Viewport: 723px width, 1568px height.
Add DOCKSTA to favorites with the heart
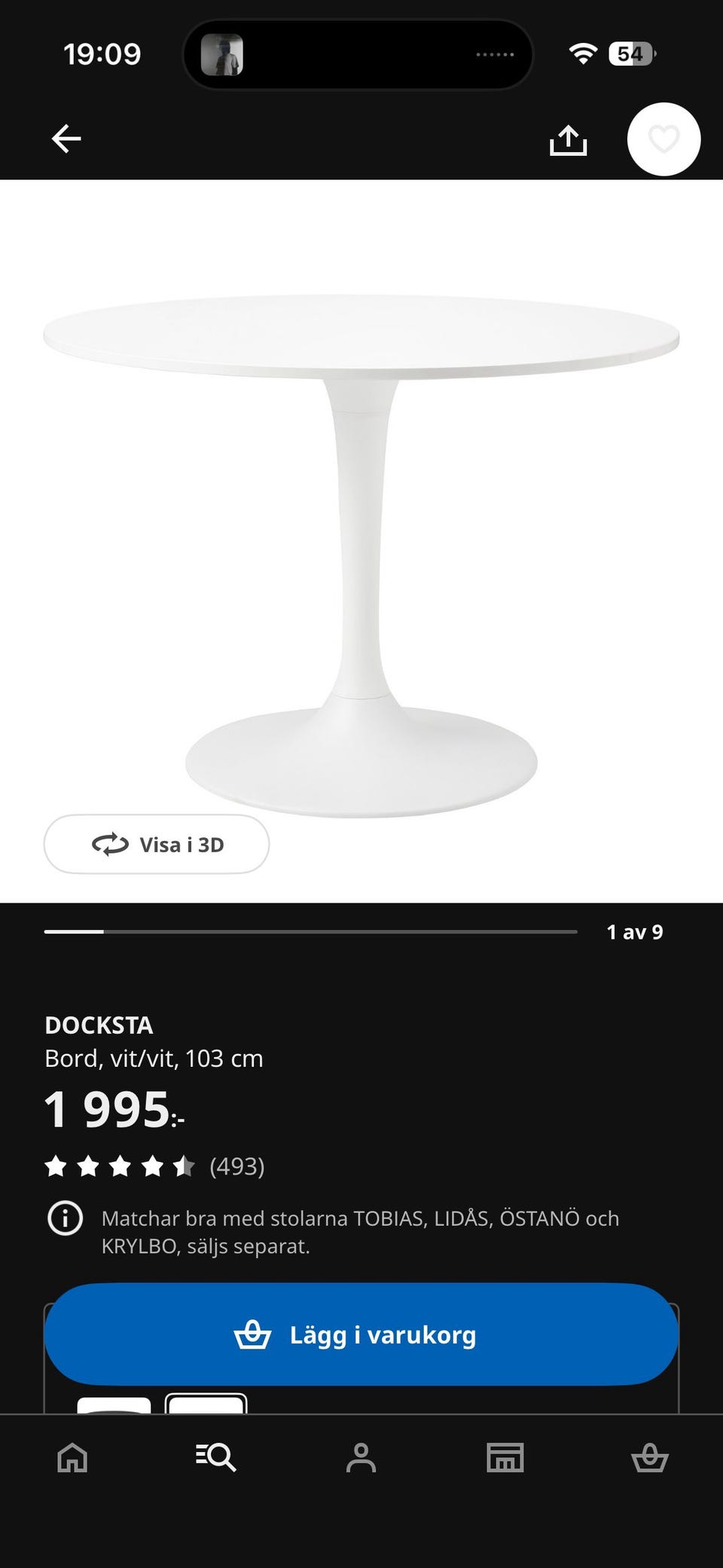pyautogui.click(x=664, y=139)
